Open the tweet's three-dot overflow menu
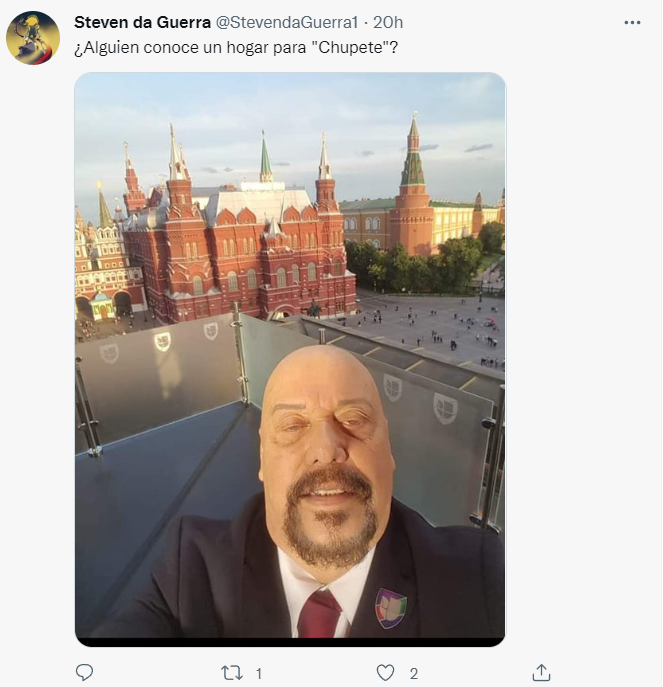663x687 pixels. pos(632,22)
